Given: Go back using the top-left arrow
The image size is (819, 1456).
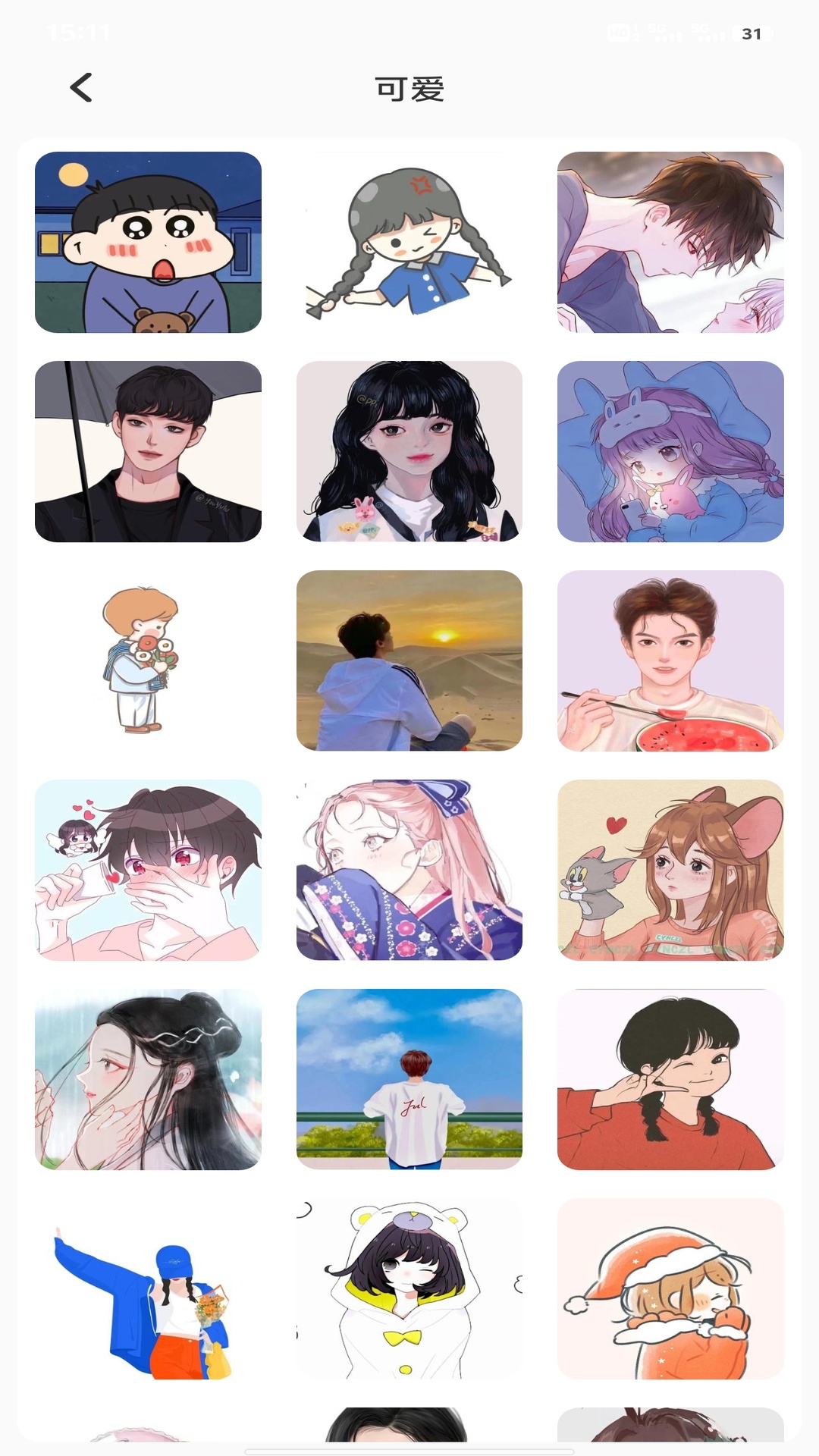Looking at the screenshot, I should point(81,88).
